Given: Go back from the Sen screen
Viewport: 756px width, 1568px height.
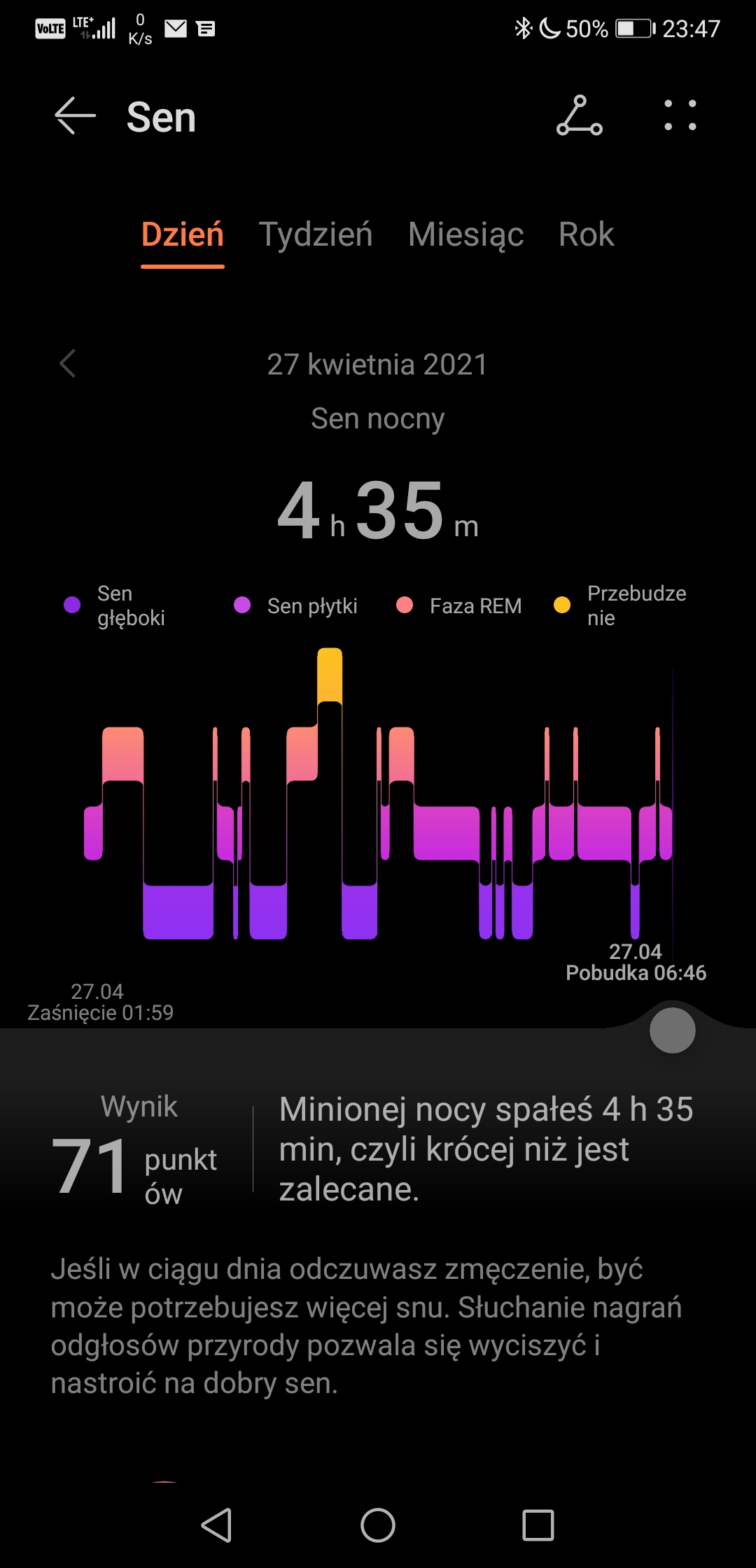Looking at the screenshot, I should coord(75,115).
